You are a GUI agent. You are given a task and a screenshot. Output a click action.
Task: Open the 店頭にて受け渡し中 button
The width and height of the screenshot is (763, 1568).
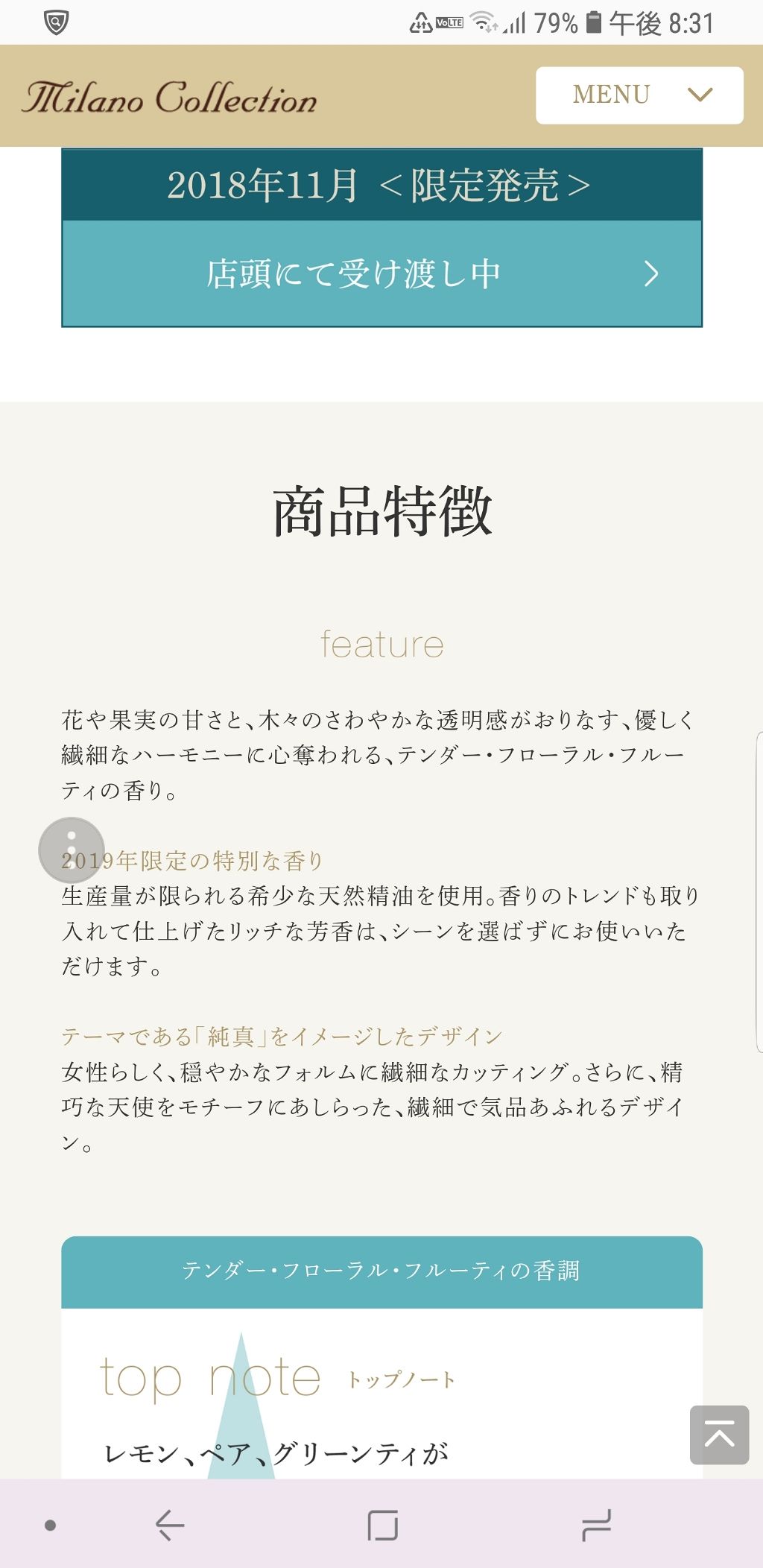(381, 274)
